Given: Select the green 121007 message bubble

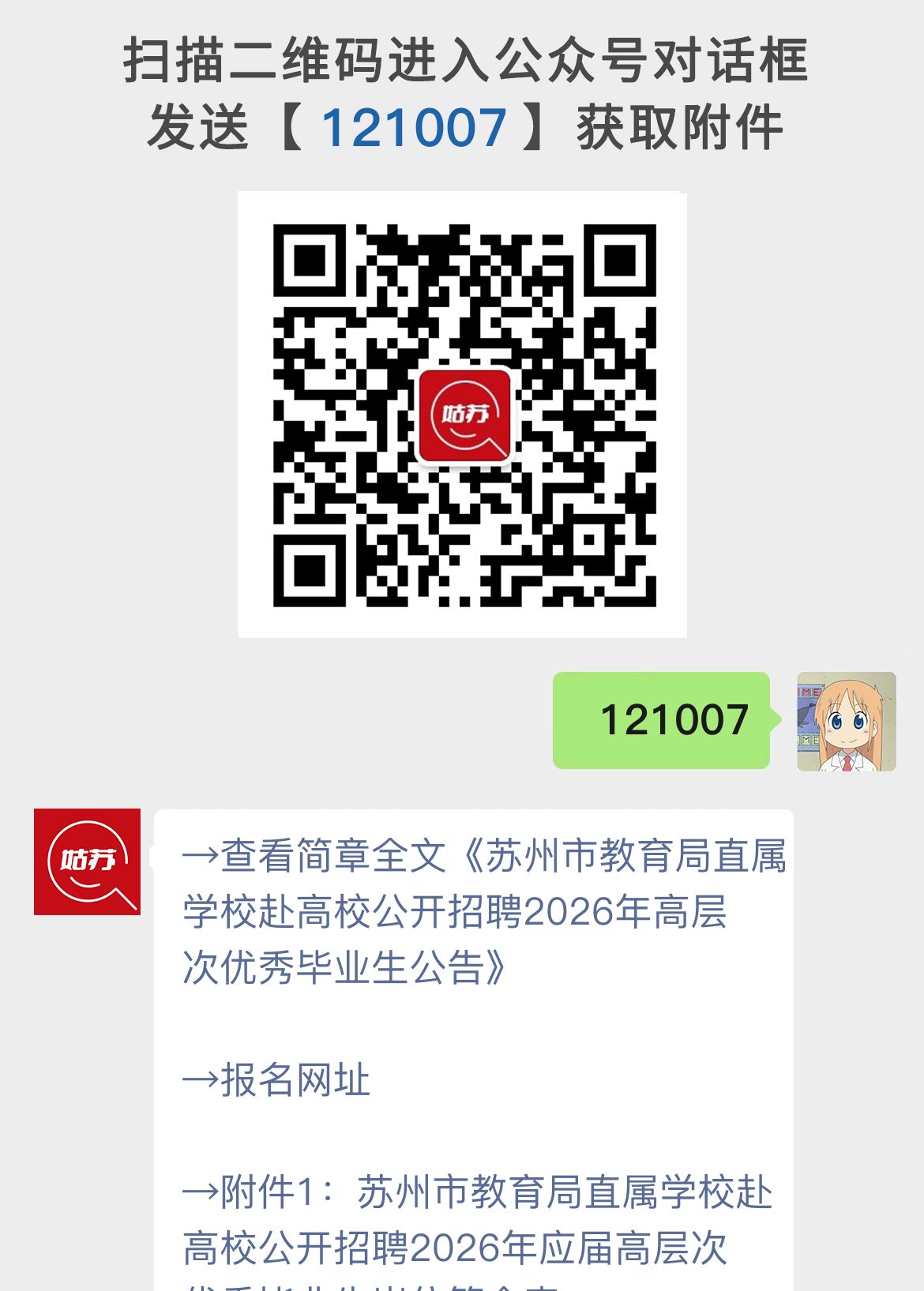Looking at the screenshot, I should click(x=662, y=721).
